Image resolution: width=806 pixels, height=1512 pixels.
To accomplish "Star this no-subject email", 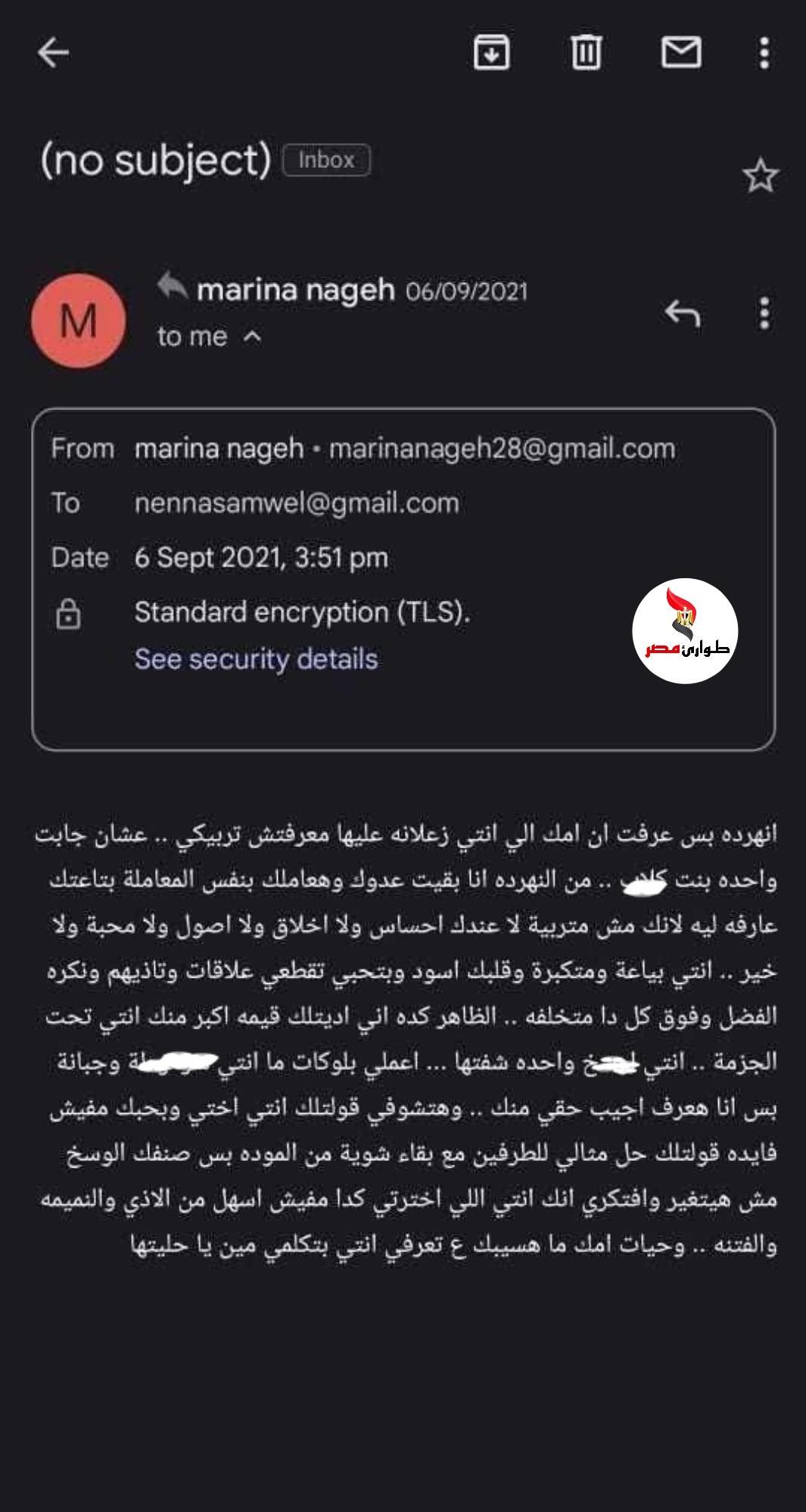I will 760,176.
